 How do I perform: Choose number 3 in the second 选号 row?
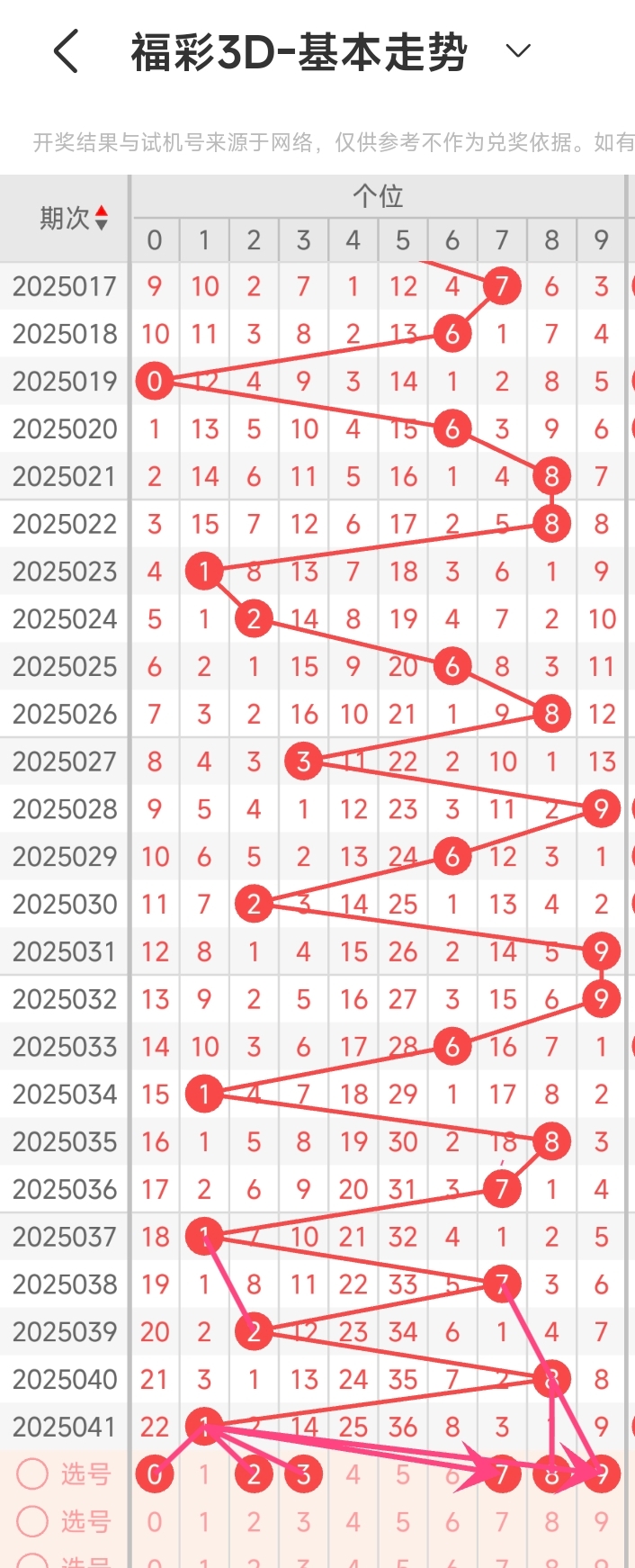304,1522
